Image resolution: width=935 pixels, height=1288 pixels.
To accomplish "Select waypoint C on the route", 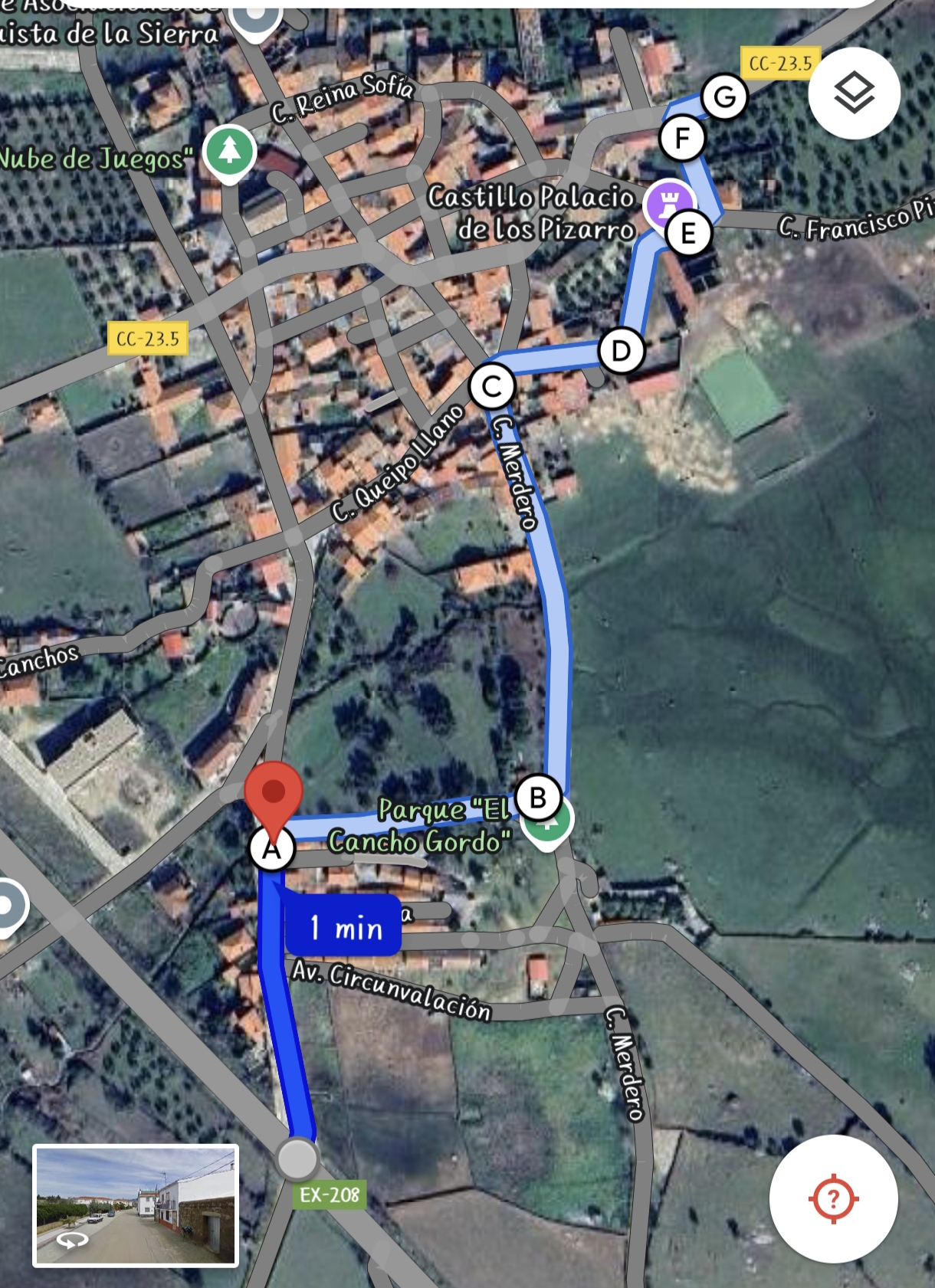I will tap(492, 387).
